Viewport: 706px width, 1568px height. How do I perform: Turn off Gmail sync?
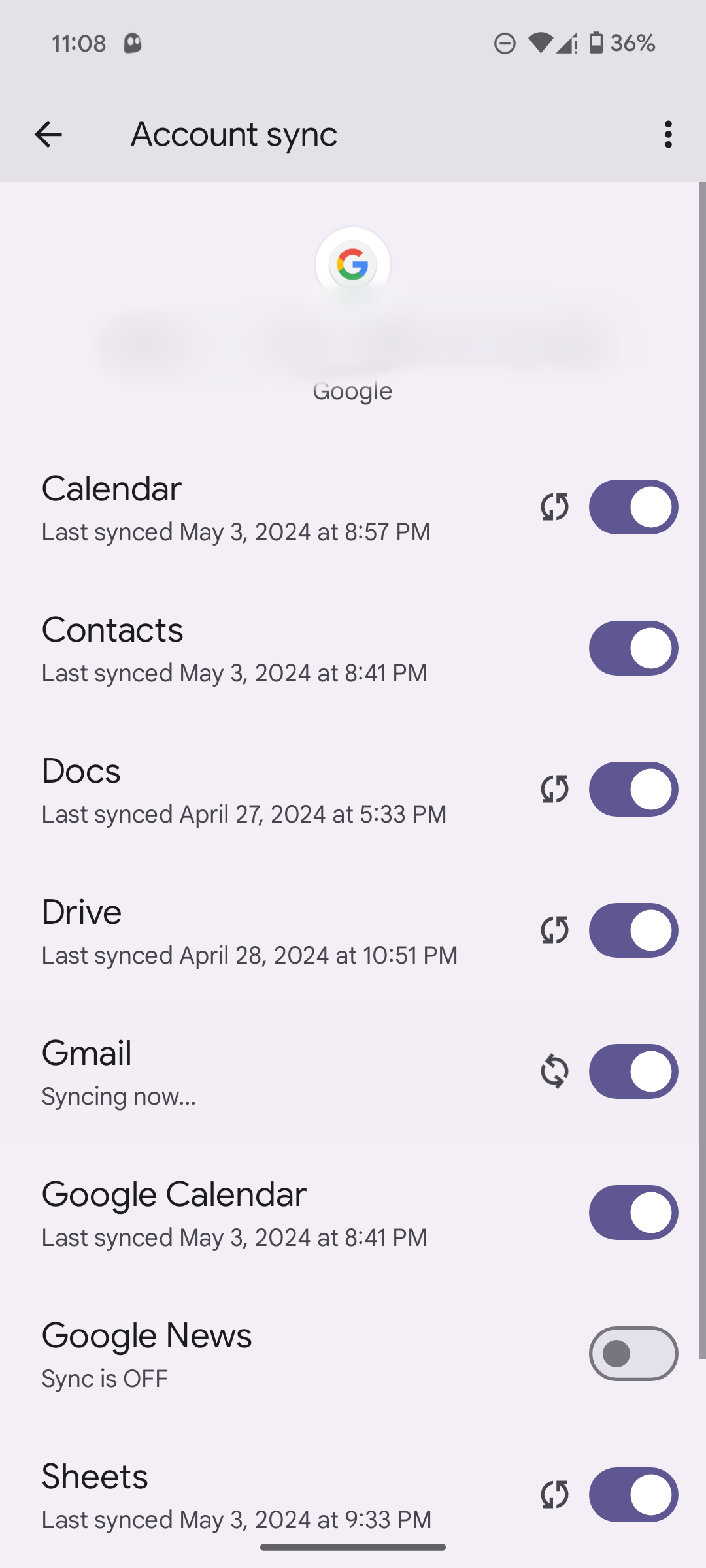pos(633,1072)
